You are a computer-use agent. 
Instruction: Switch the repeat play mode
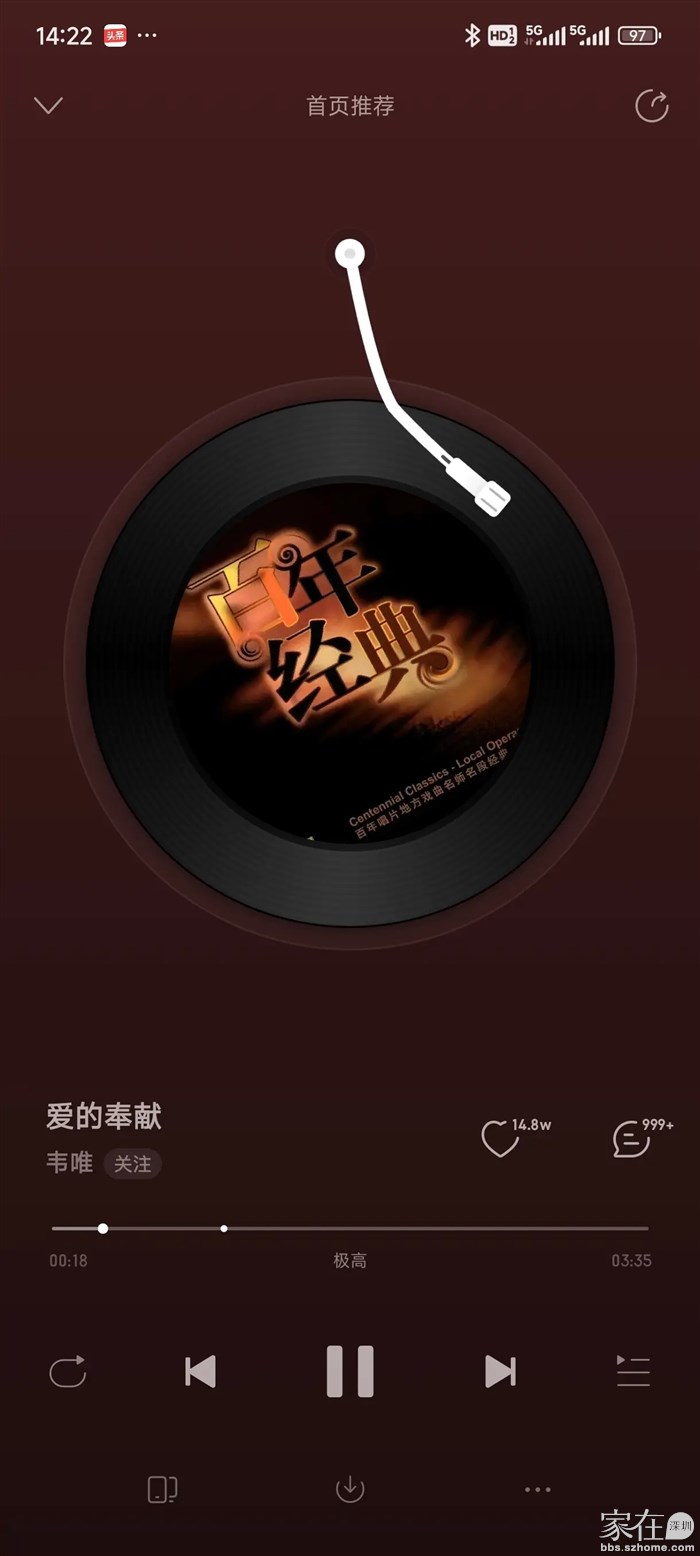click(68, 1371)
